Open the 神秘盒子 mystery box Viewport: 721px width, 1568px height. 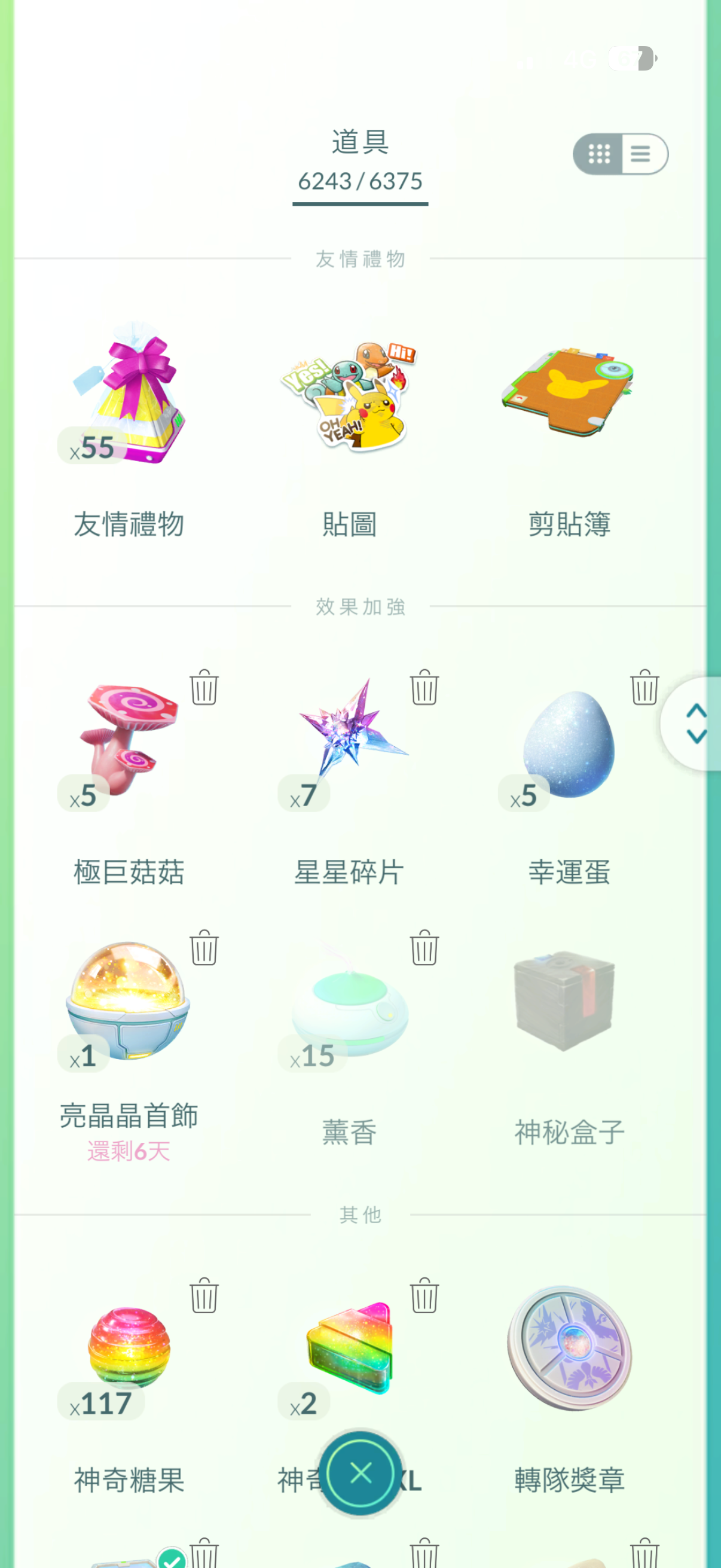point(569,1004)
